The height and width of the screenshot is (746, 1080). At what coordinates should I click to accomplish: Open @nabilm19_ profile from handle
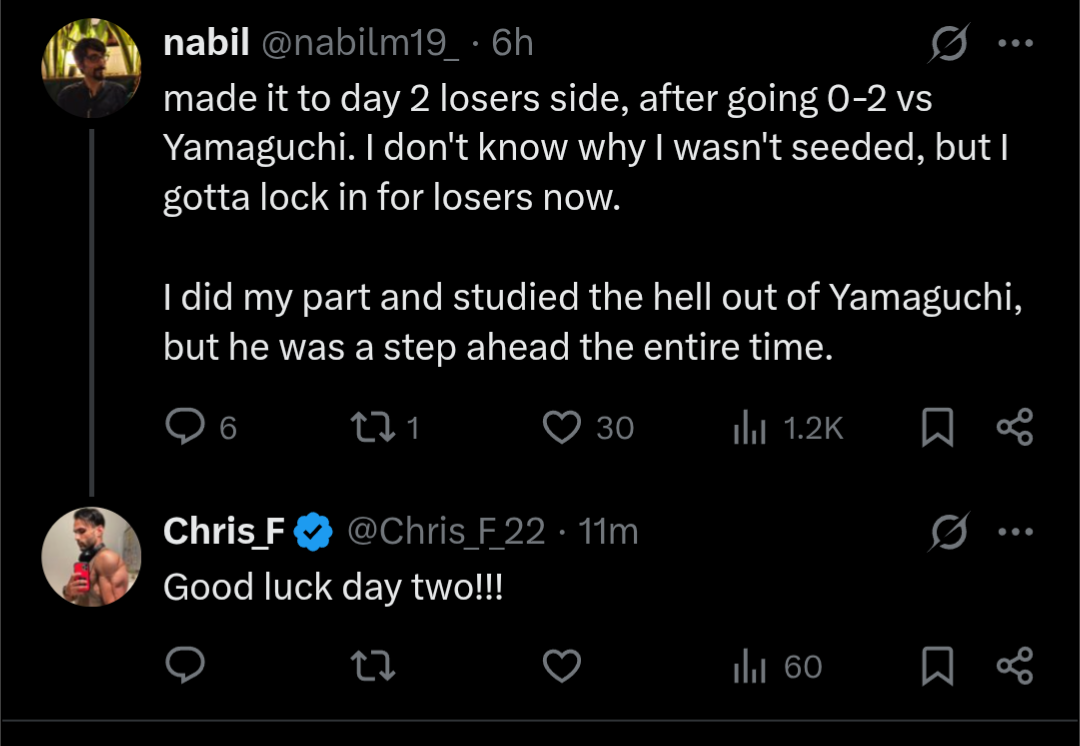(359, 44)
